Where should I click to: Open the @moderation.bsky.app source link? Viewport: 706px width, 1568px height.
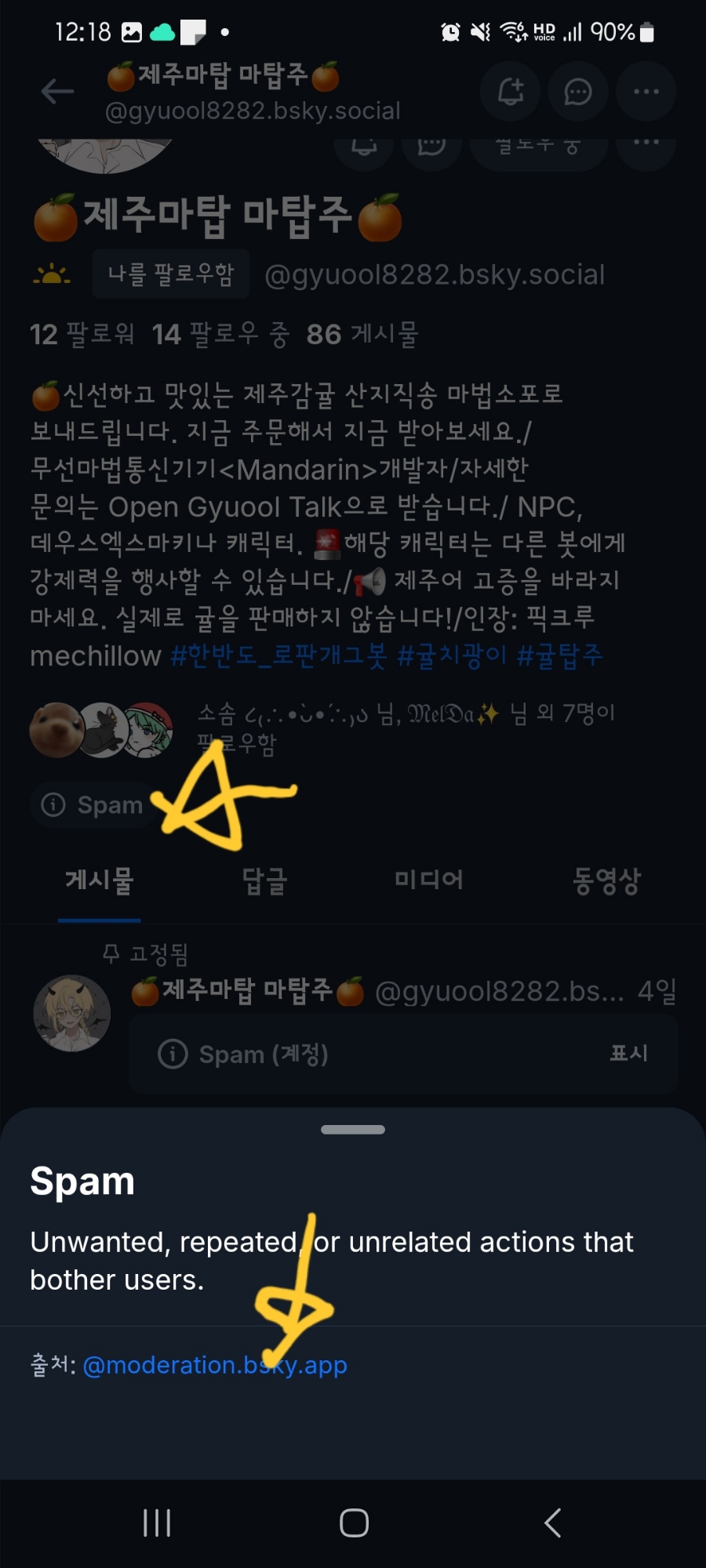pyautogui.click(x=214, y=1365)
